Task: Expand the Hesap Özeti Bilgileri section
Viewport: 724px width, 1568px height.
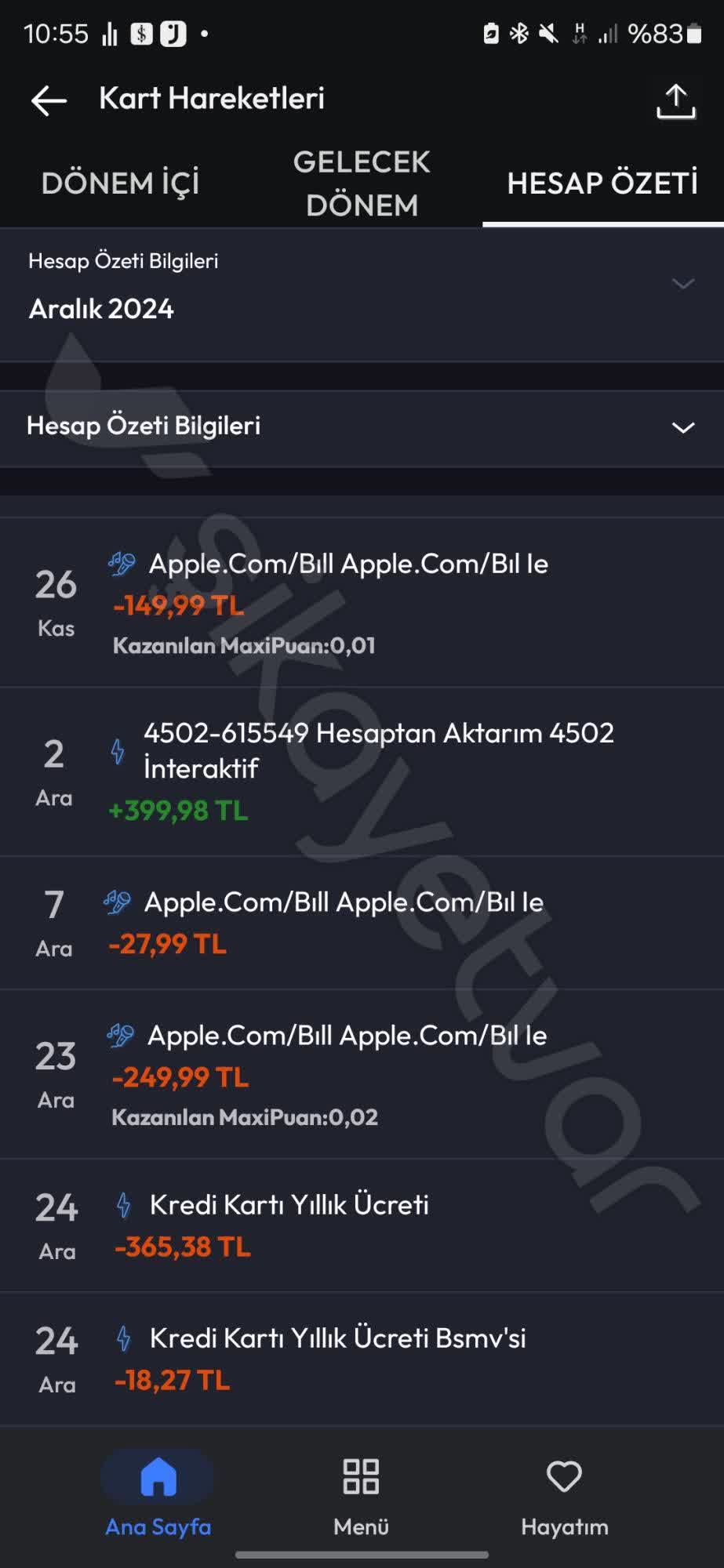Action: coord(362,427)
